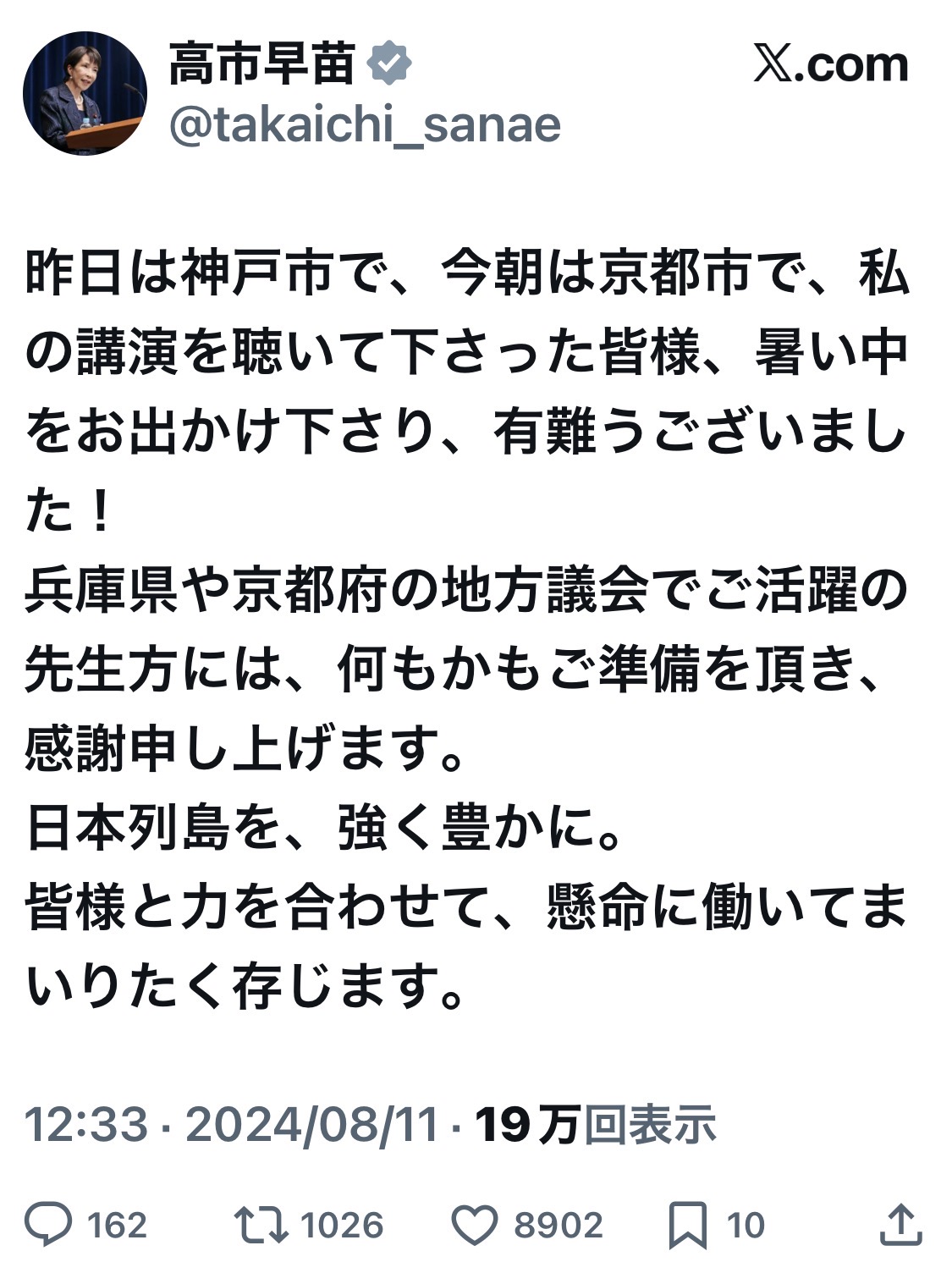The image size is (952, 1284).
Task: Share the post via share icon
Action: [x=900, y=1225]
